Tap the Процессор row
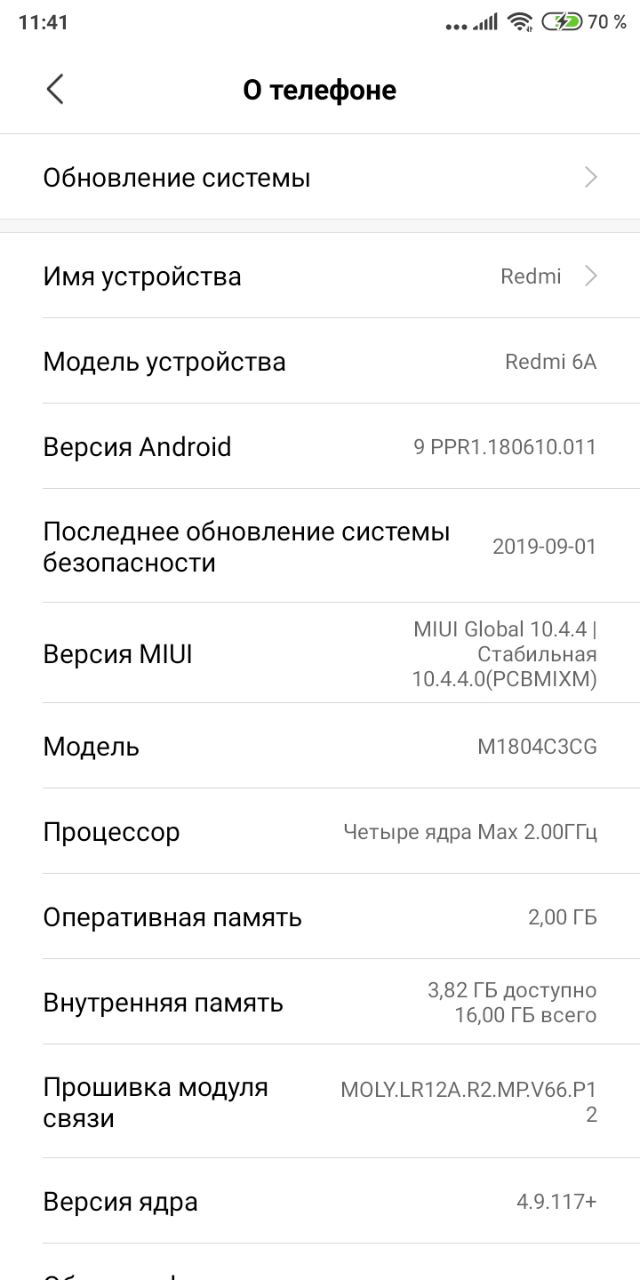640x1280 pixels. pos(320,831)
